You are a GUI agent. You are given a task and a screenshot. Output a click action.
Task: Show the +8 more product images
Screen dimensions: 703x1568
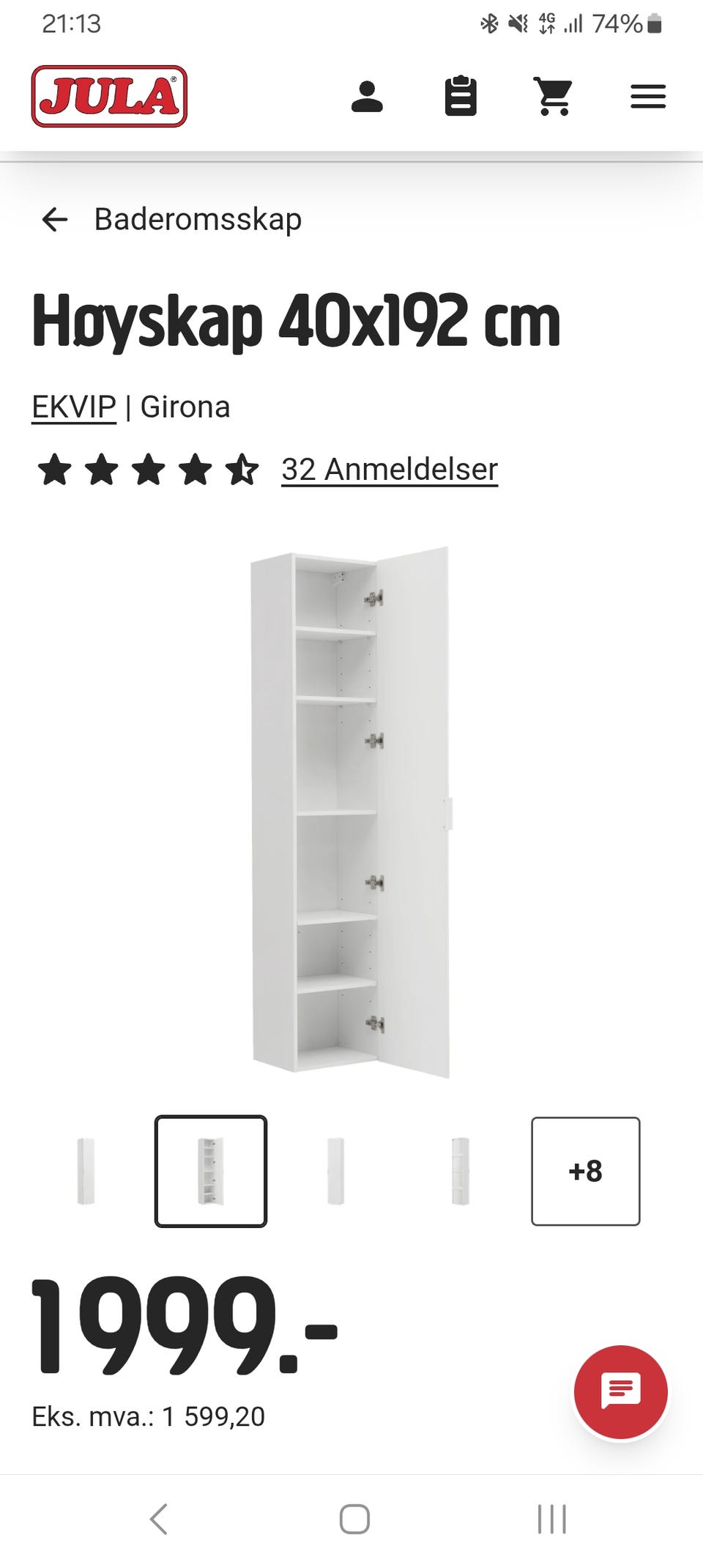click(586, 1171)
